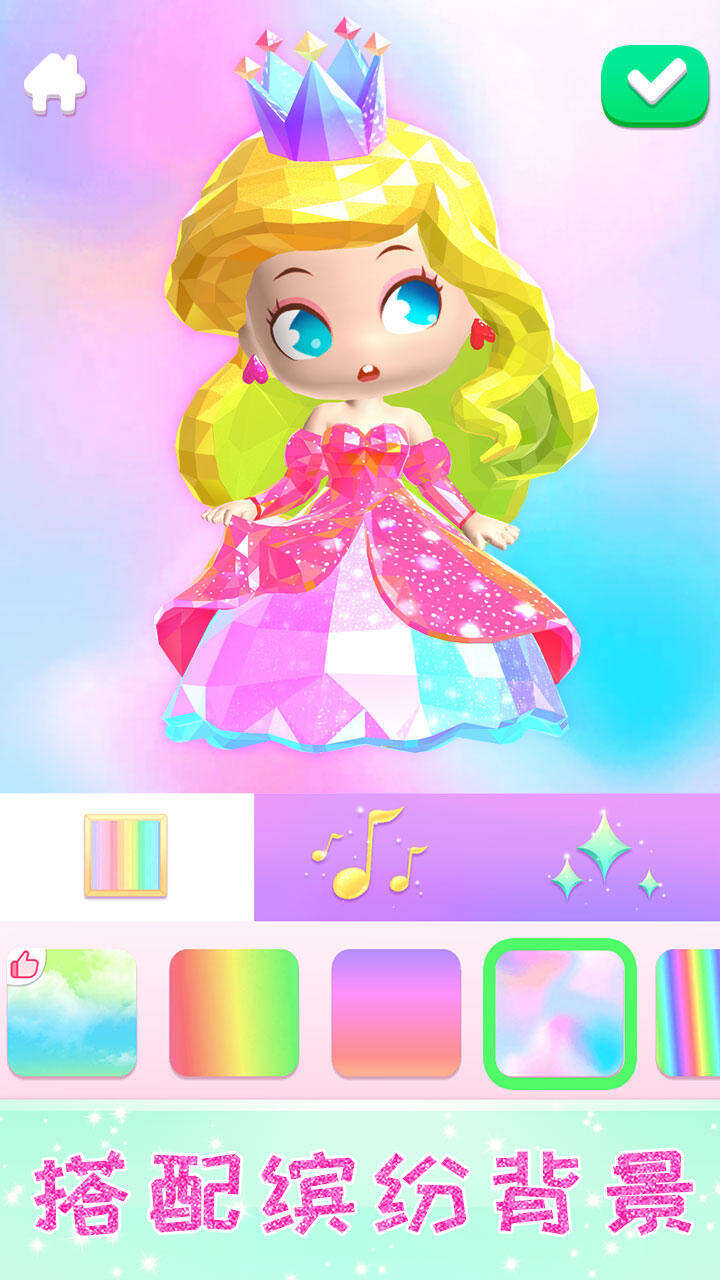This screenshot has height=1280, width=720.
Task: Select the red-to-green rainbow gradient background
Action: tap(234, 1012)
